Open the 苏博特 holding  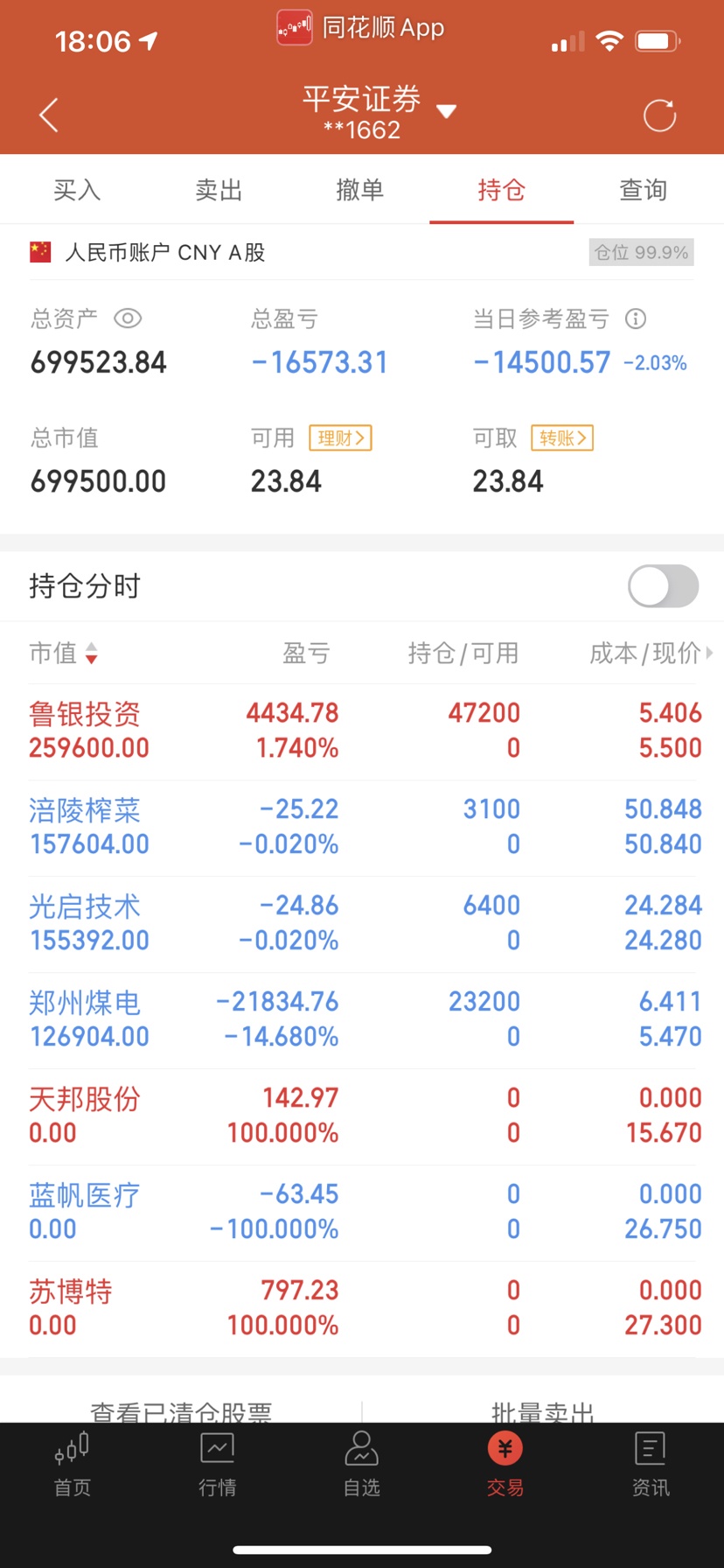click(362, 1309)
